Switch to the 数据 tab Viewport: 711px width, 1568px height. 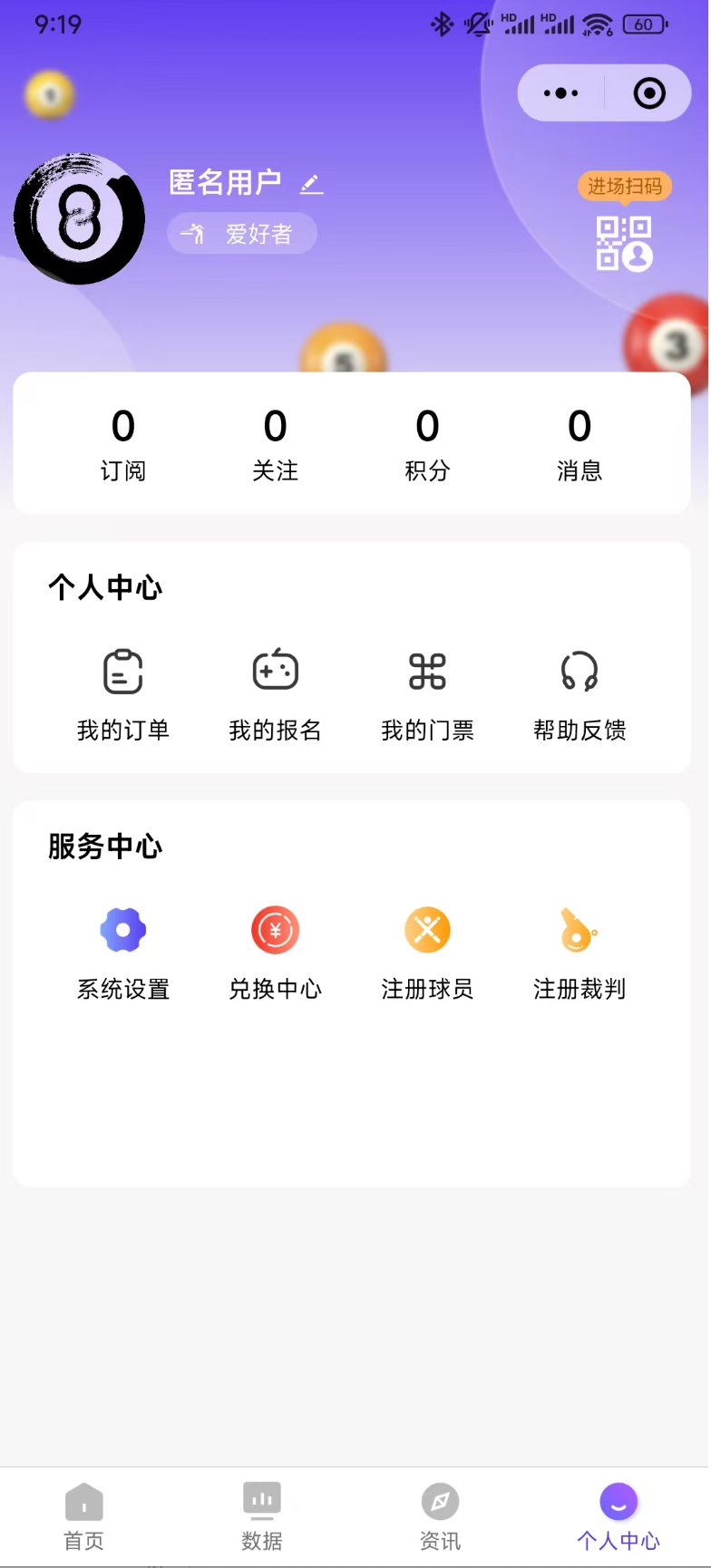coord(262,1516)
